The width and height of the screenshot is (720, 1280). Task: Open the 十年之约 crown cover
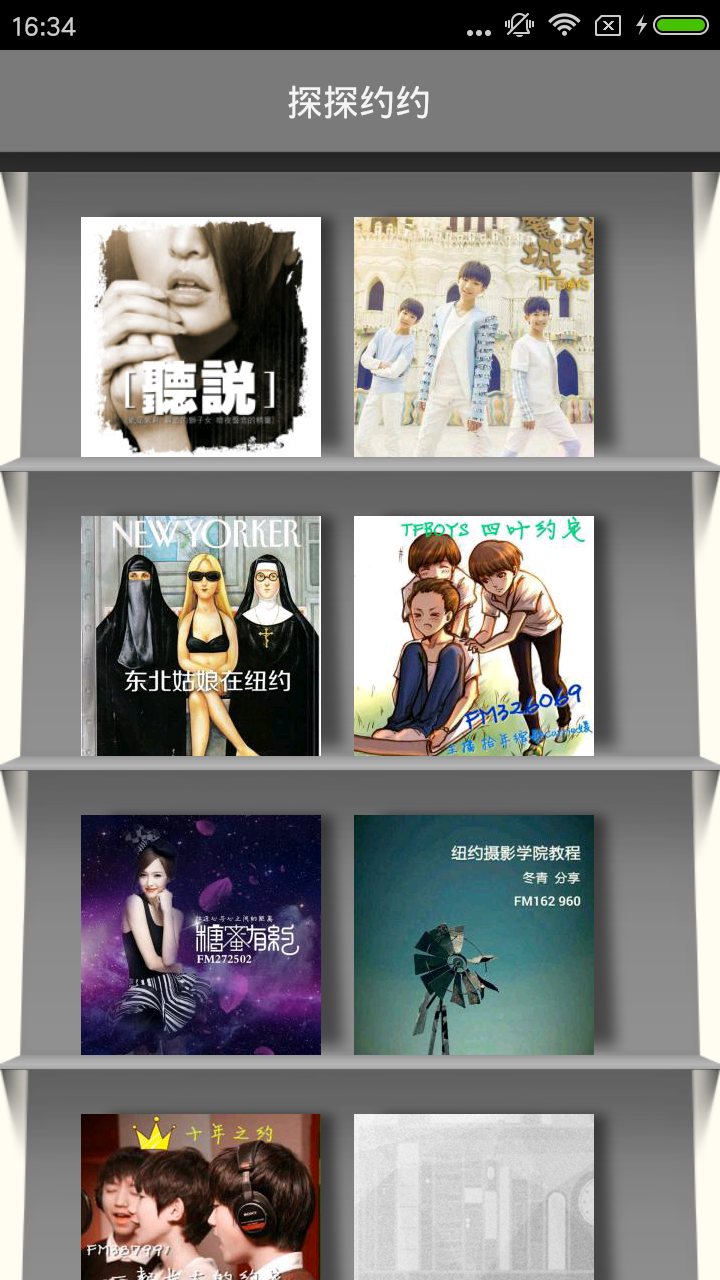201,1197
